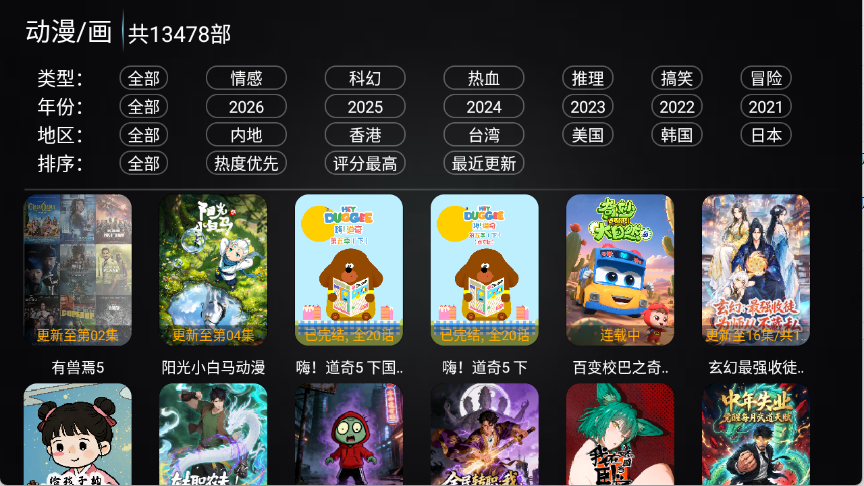Choose year 2021 chip
This screenshot has height=486, width=864.
[x=766, y=106]
